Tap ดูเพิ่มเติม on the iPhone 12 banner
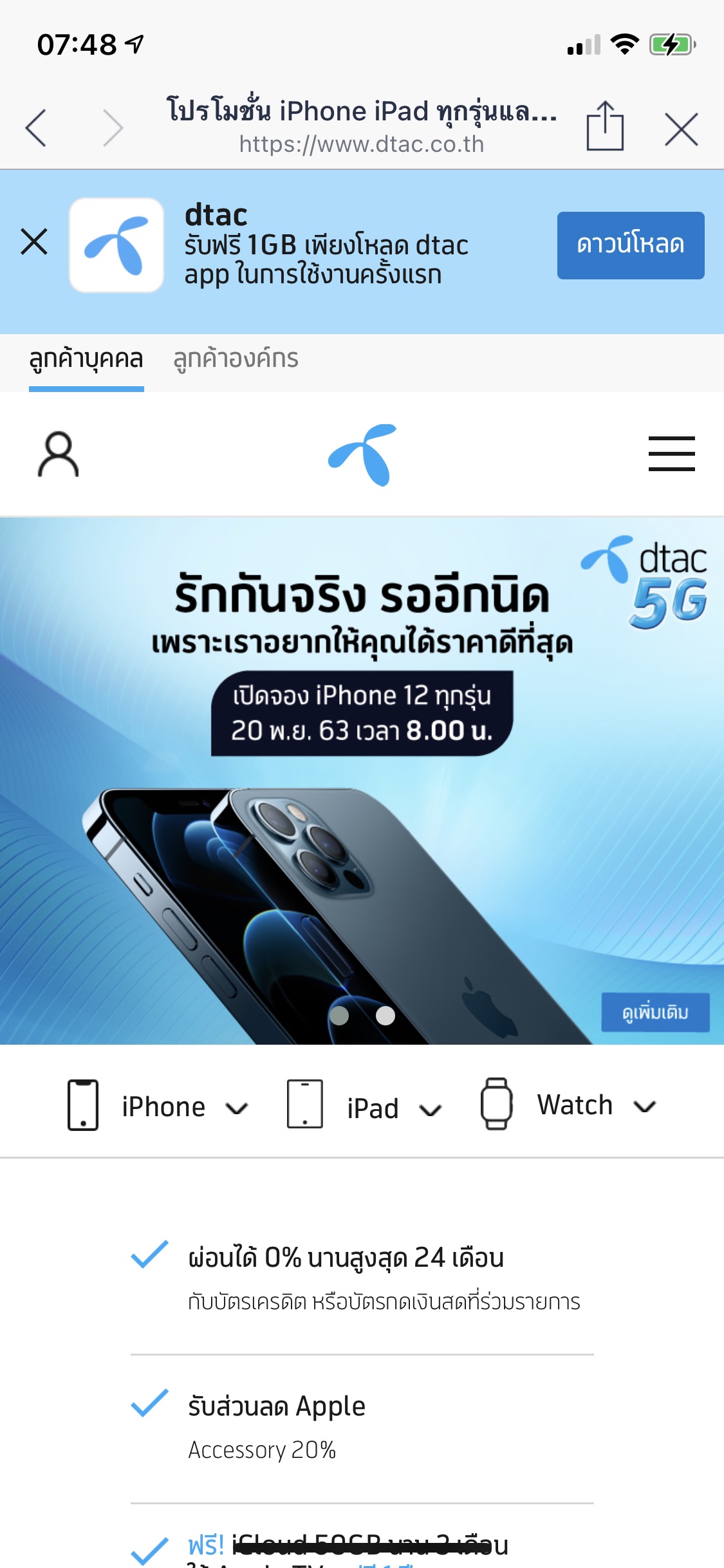 [654, 1013]
